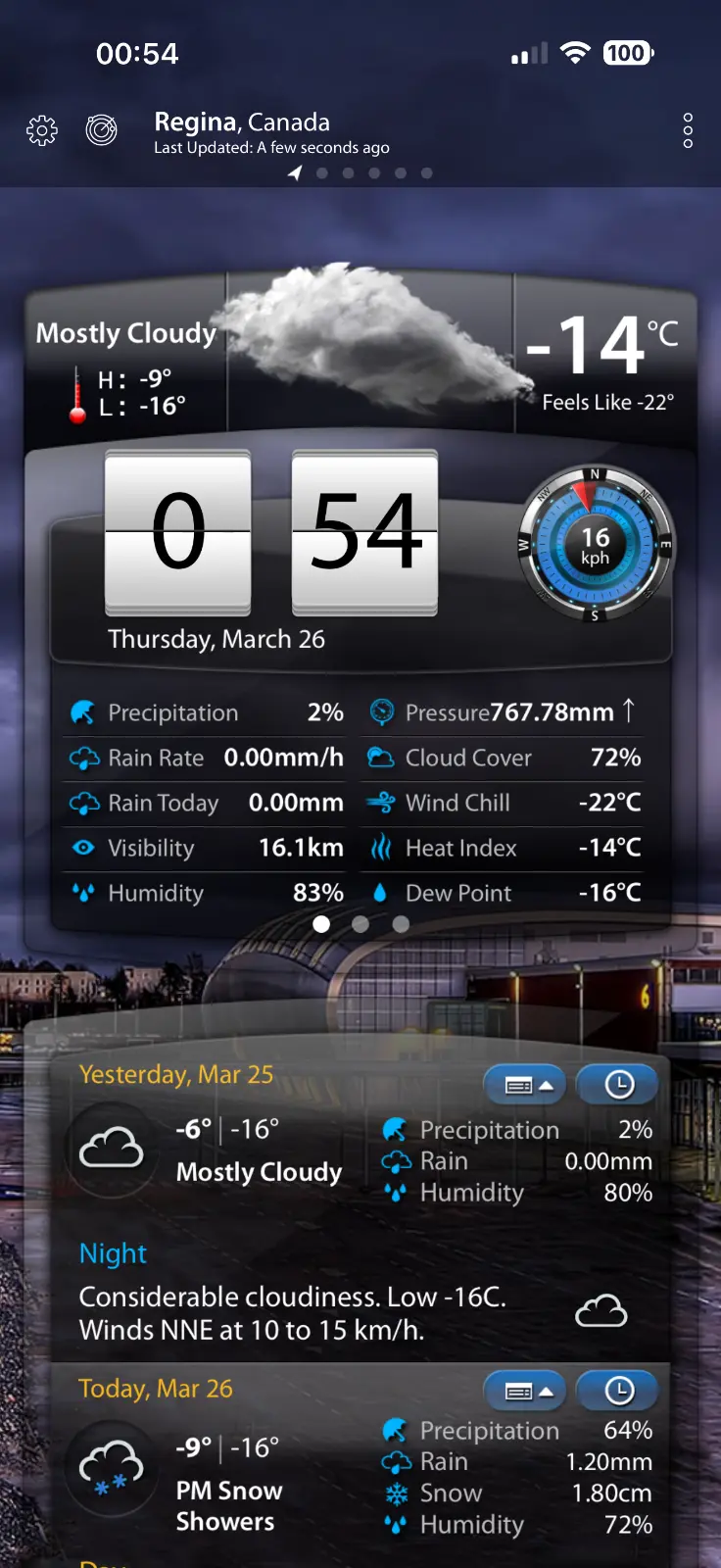721x1568 pixels.
Task: Show hourly forecast for Today, Mar 26
Action: click(617, 1391)
